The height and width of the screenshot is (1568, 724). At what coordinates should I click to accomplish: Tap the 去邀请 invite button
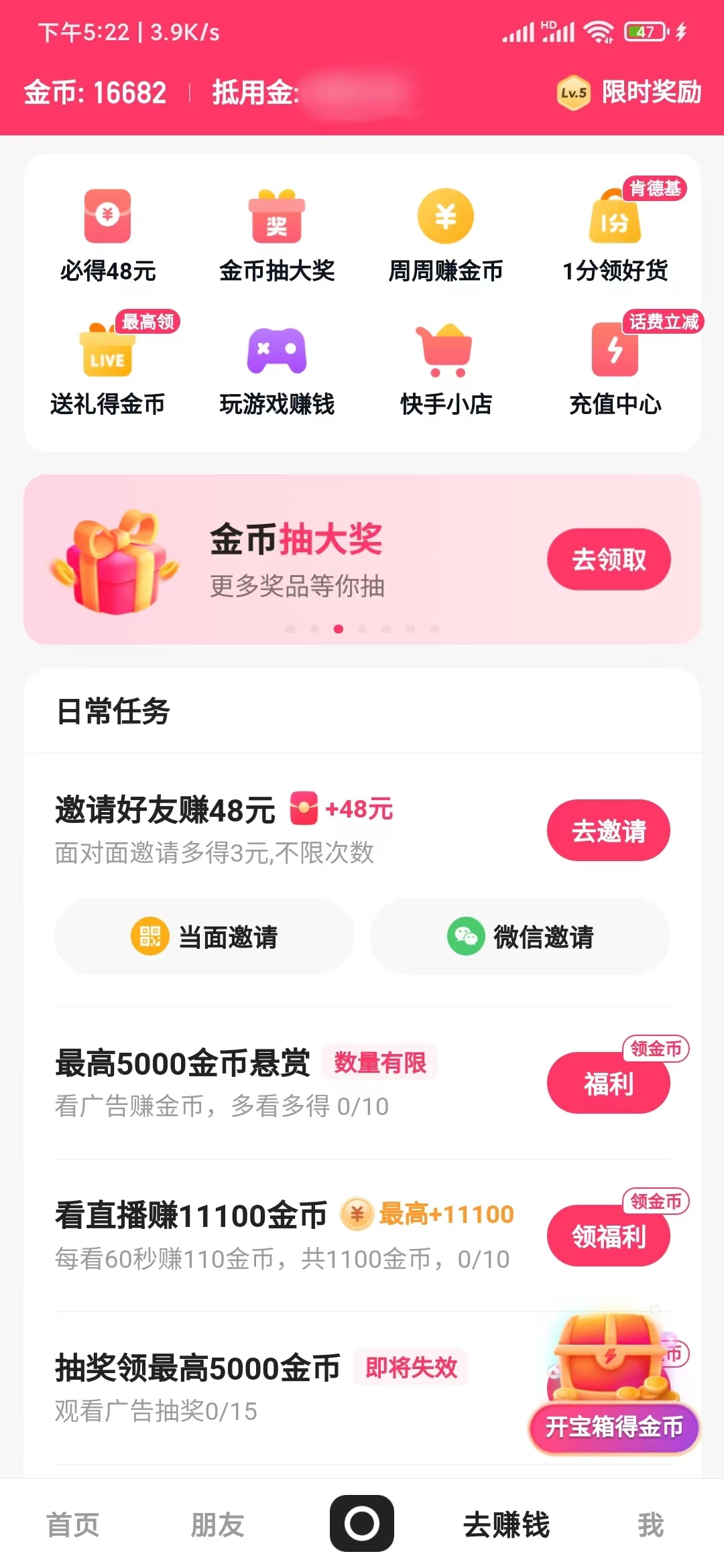pos(607,830)
